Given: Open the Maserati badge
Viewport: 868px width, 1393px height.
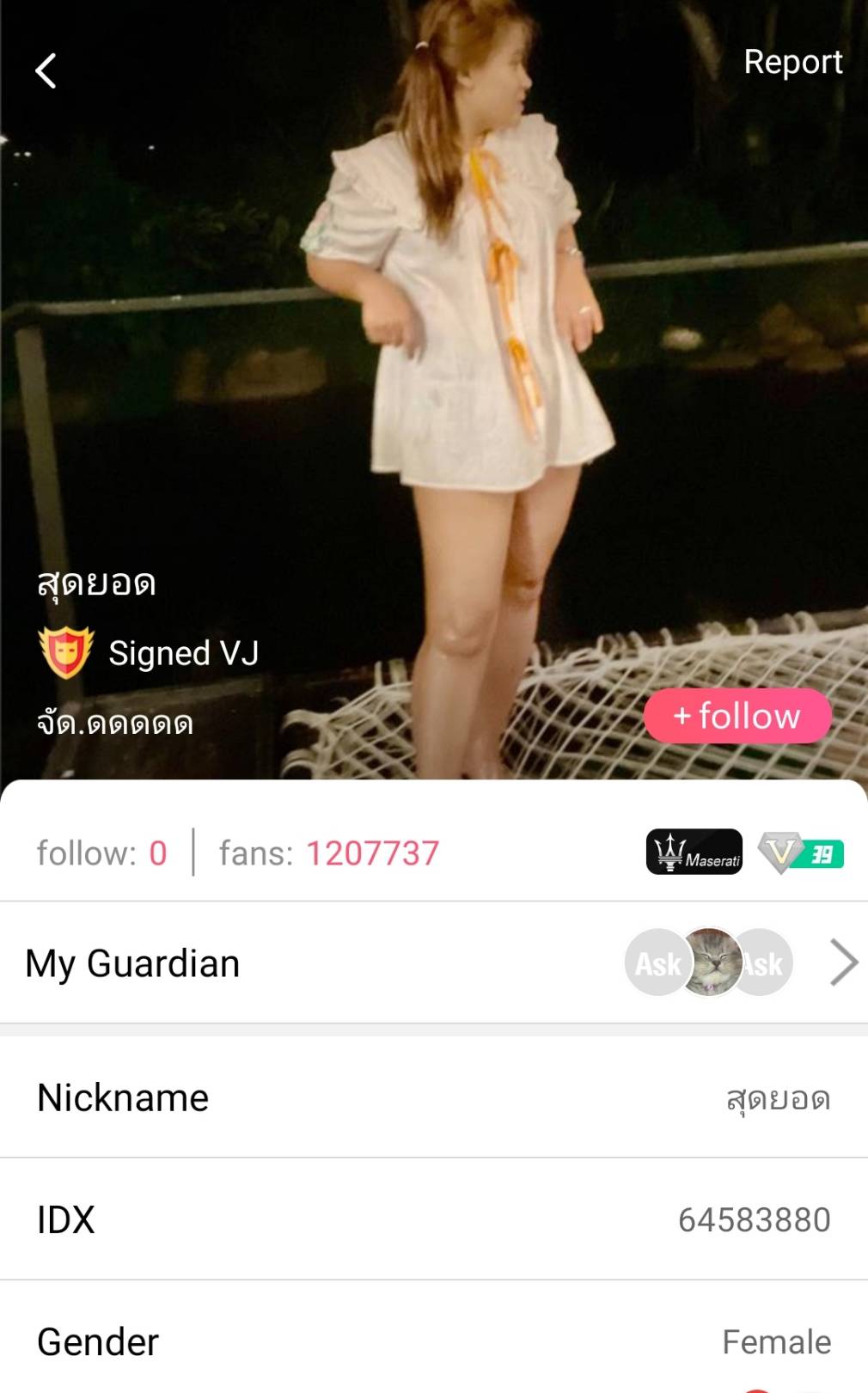Looking at the screenshot, I should 694,852.
